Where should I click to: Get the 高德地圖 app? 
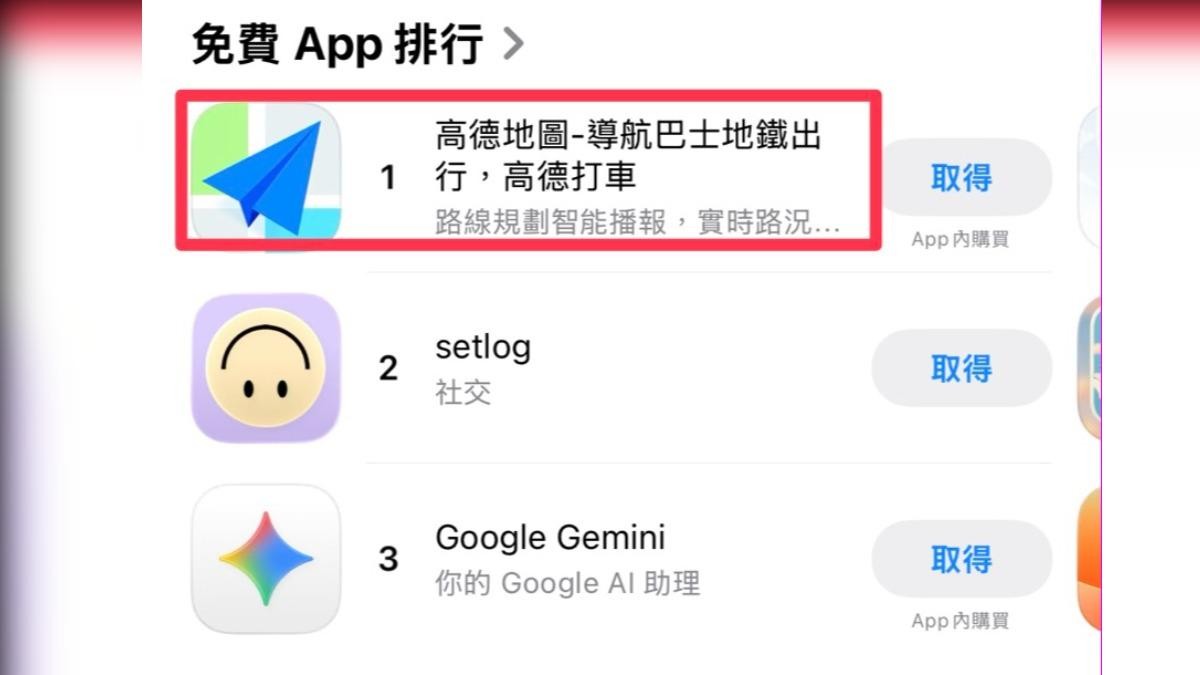pos(961,178)
